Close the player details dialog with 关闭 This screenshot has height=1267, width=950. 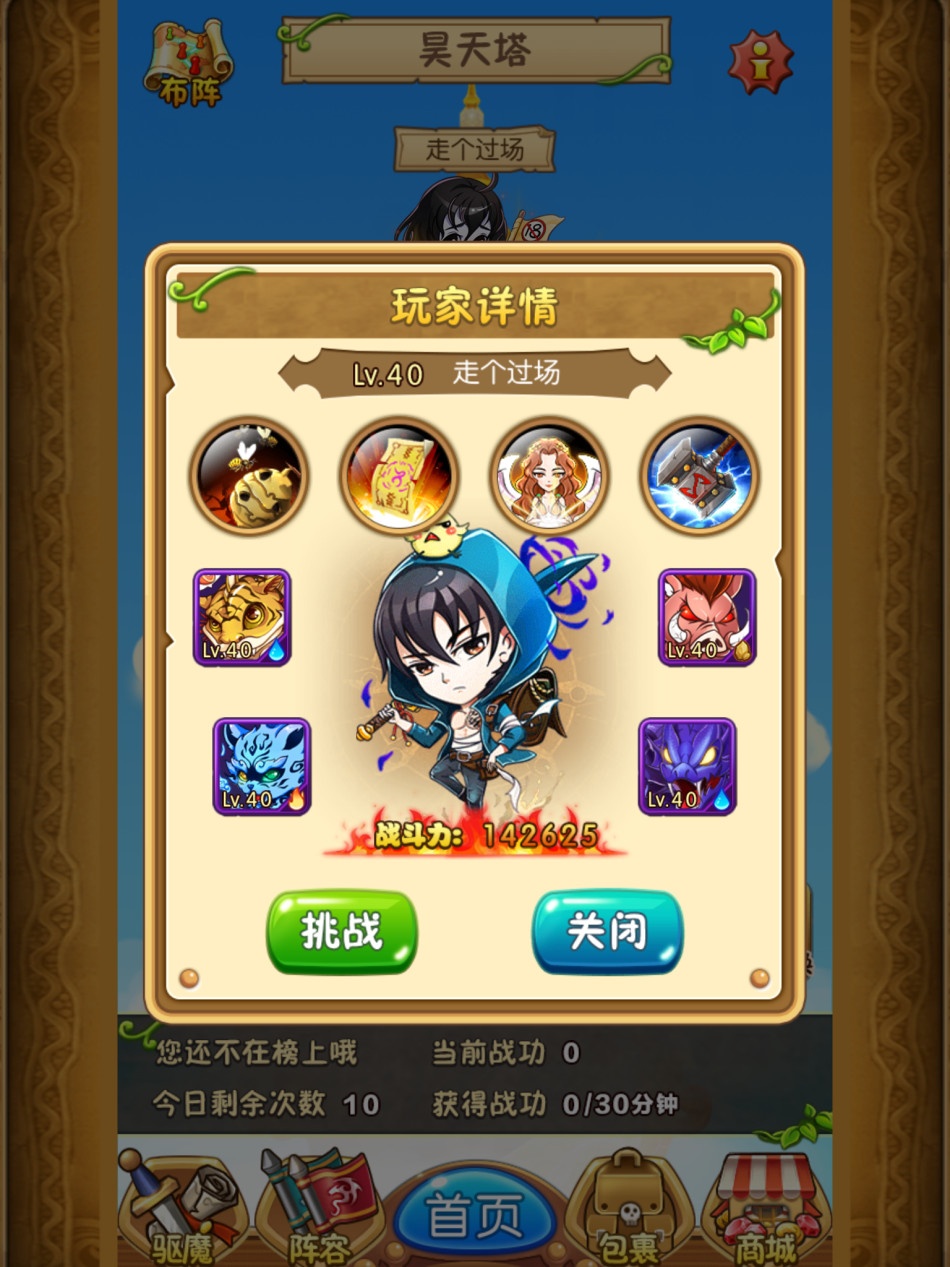pos(607,931)
